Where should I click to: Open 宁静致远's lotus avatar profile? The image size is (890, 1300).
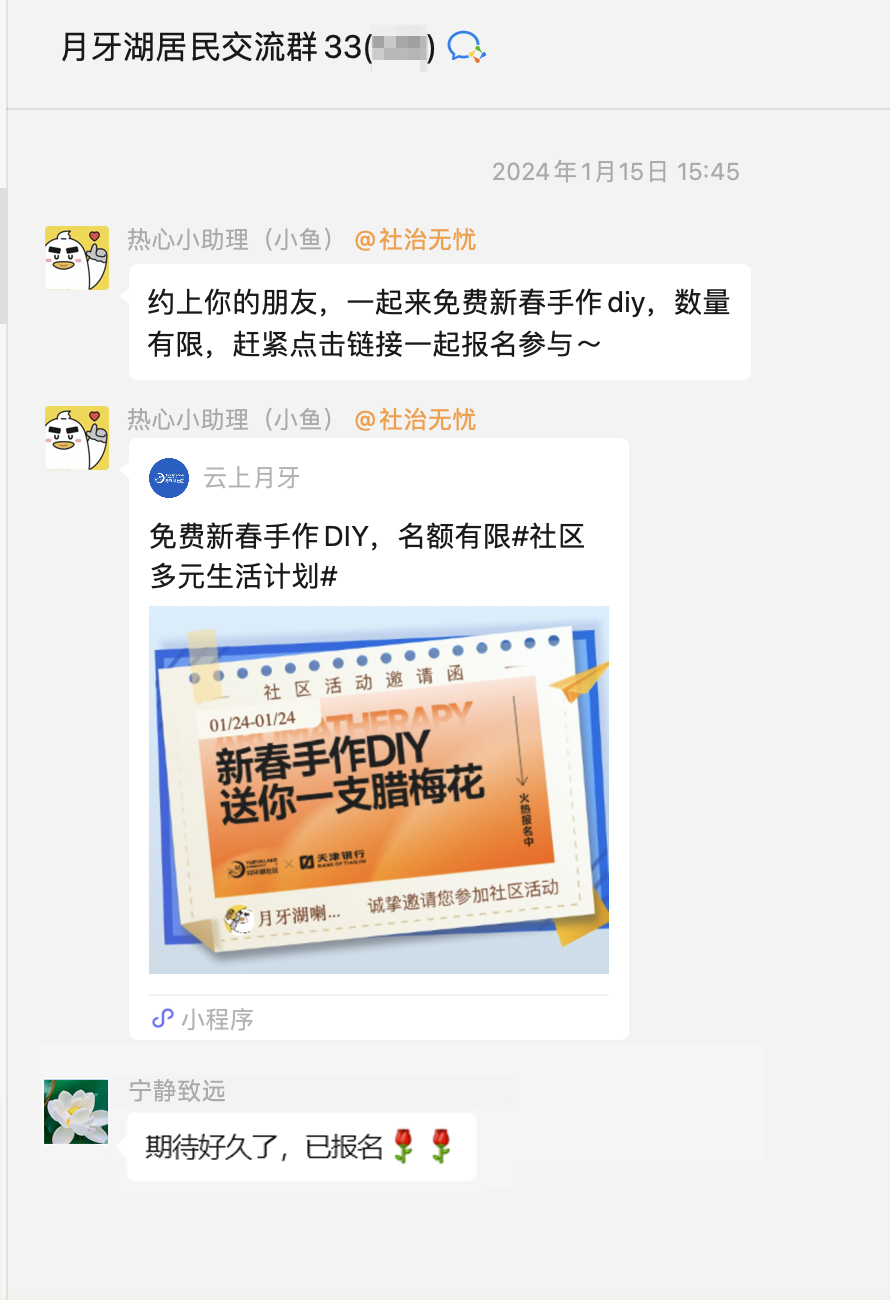tap(76, 1111)
